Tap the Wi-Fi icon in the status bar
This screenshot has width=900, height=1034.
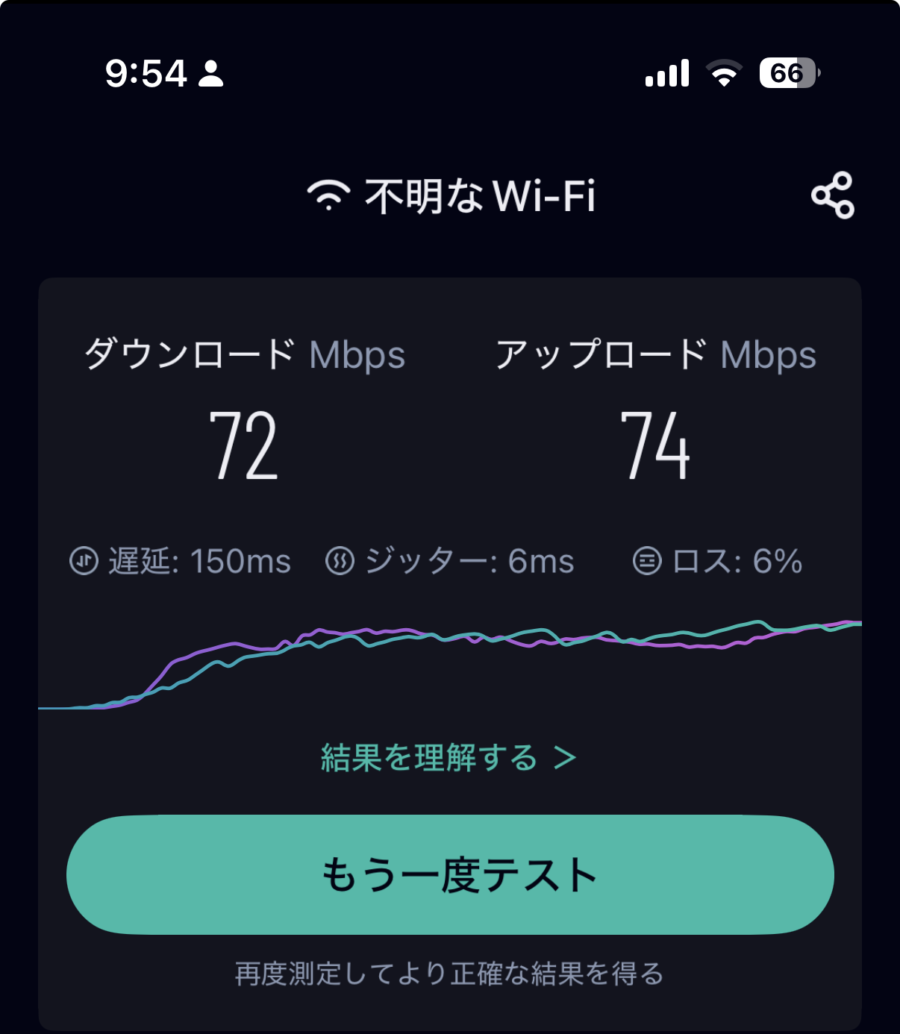pyautogui.click(x=722, y=72)
